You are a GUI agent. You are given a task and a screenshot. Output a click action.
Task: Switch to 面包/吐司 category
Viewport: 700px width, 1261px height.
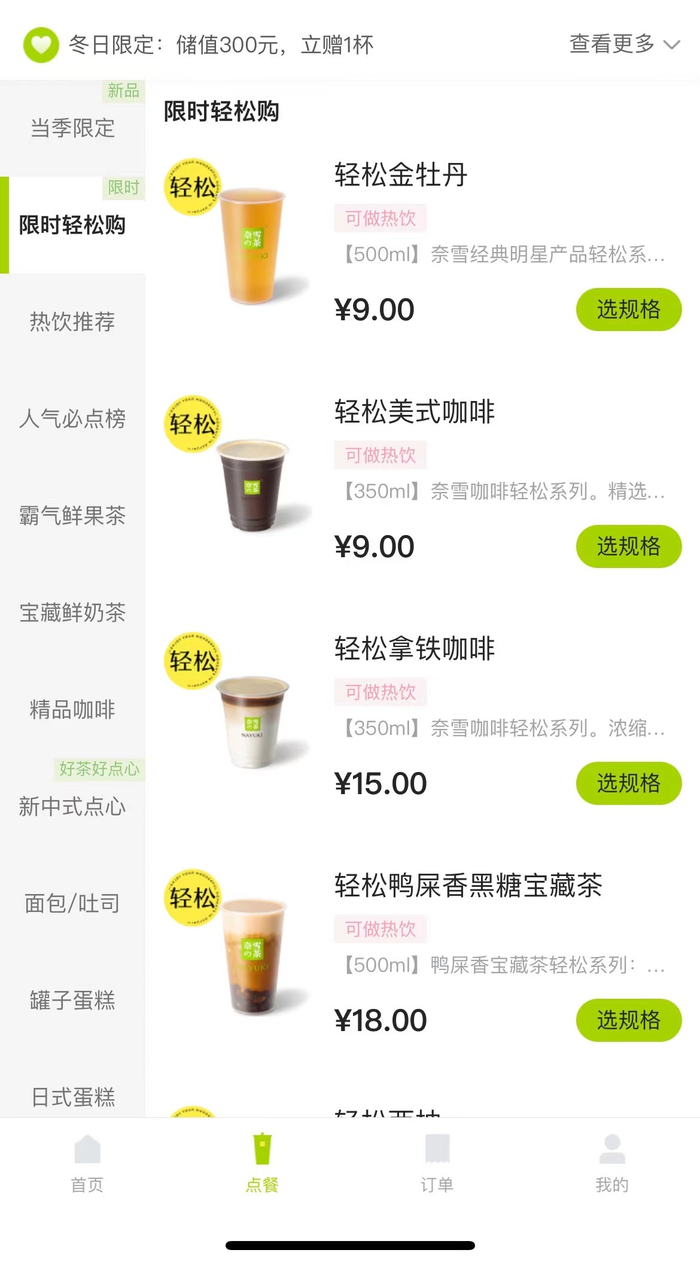pyautogui.click(x=72, y=903)
